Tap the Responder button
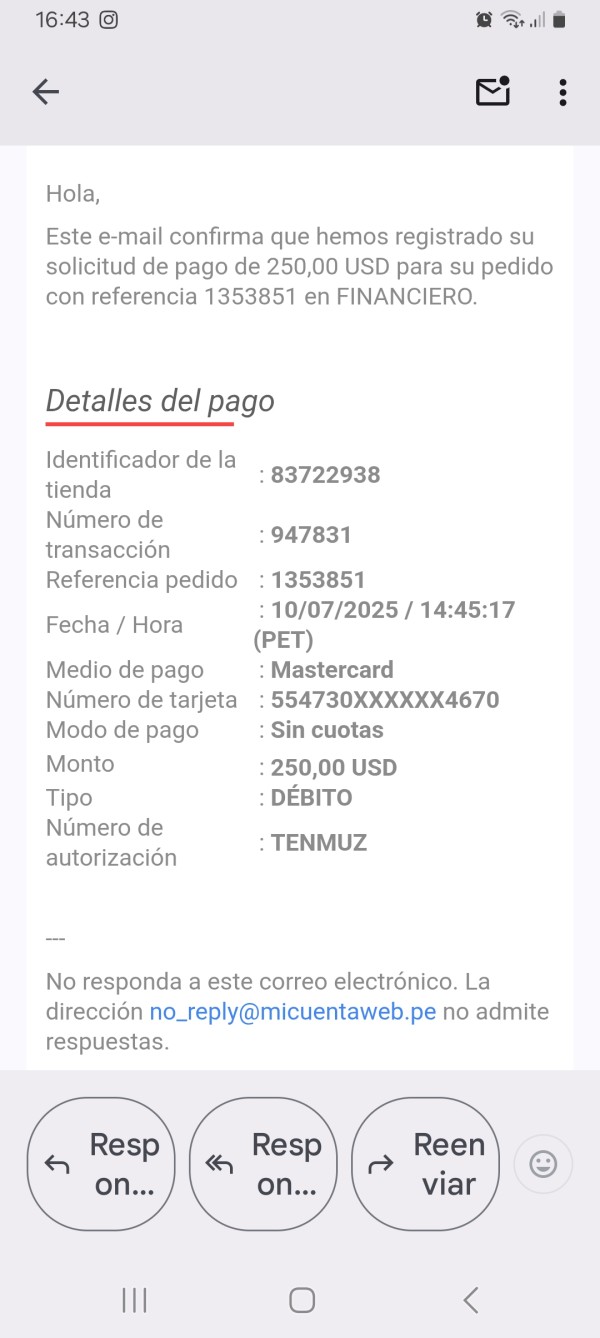Screen dimensions: 600x1338 [101, 1164]
